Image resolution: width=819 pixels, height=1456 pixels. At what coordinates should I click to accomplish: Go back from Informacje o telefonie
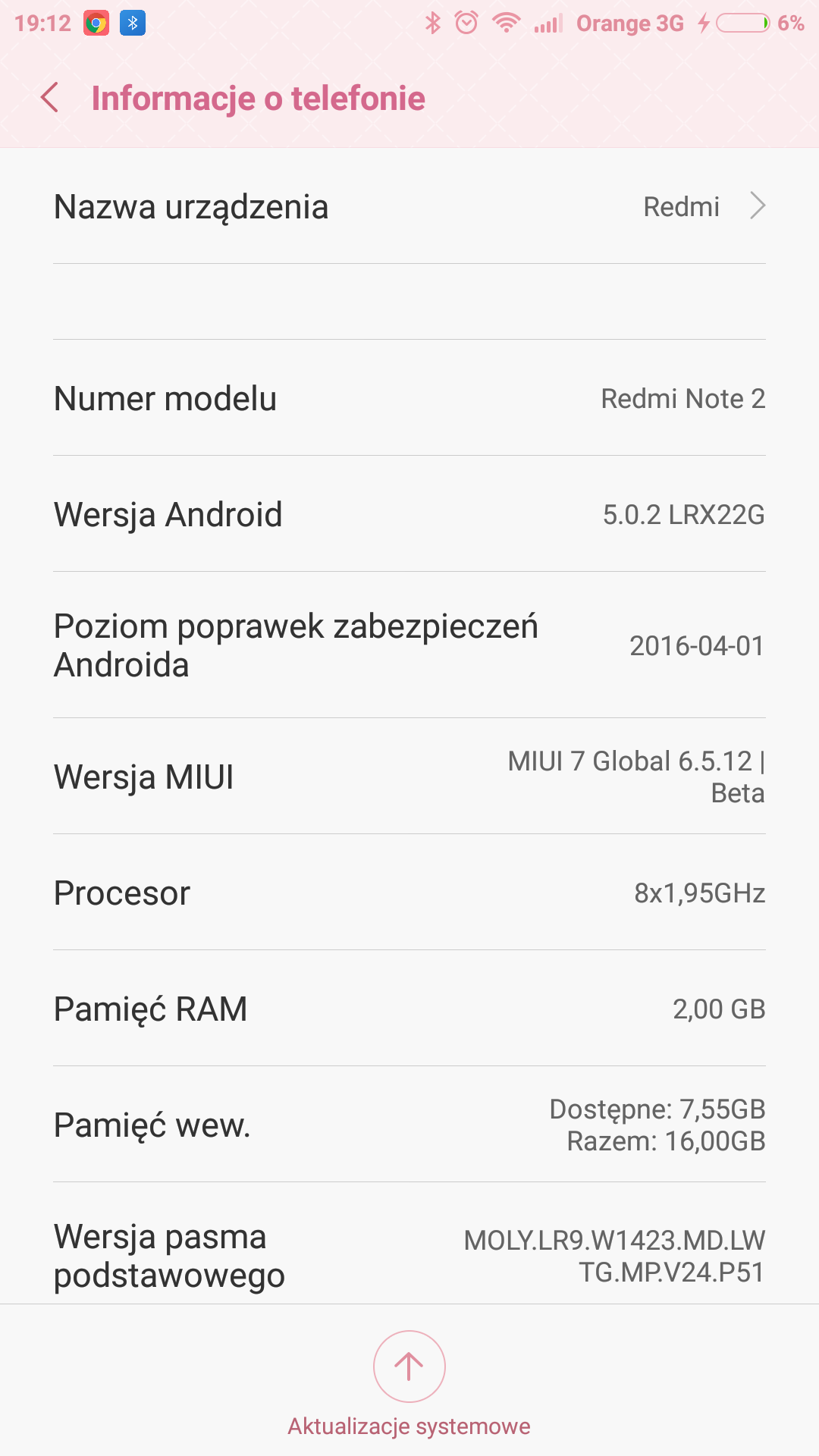(50, 98)
